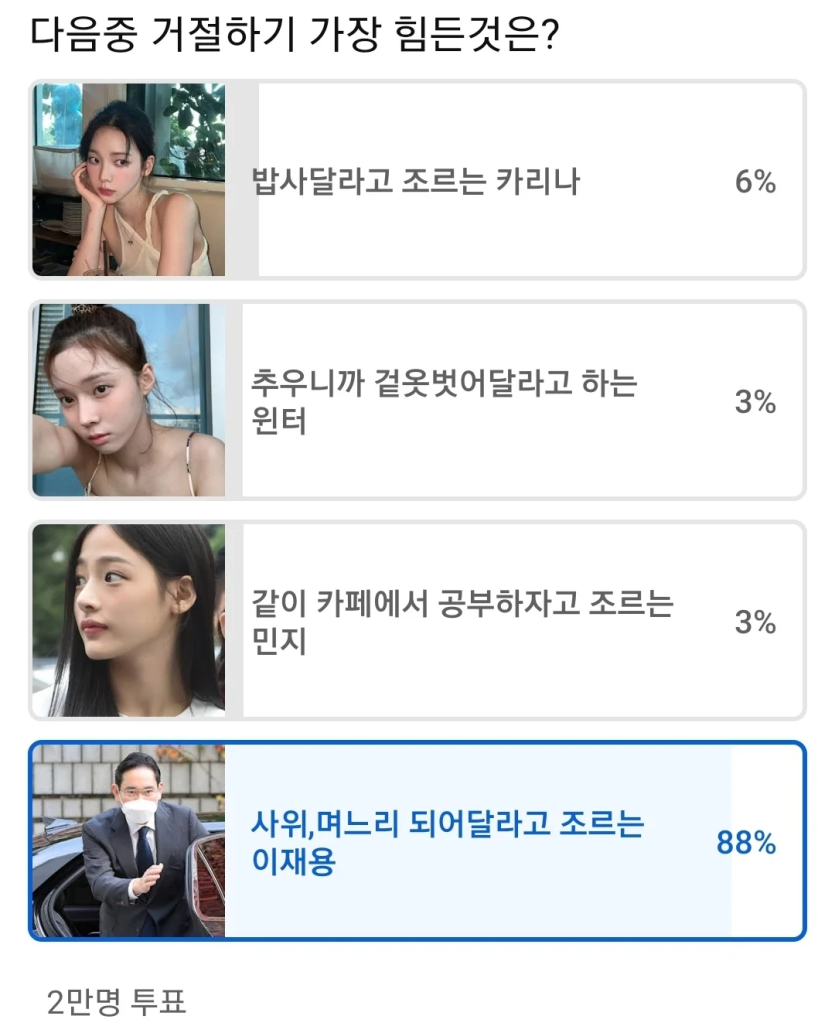Choose the 겉옷벗어달라고 하는 윈터 option

tap(444, 401)
